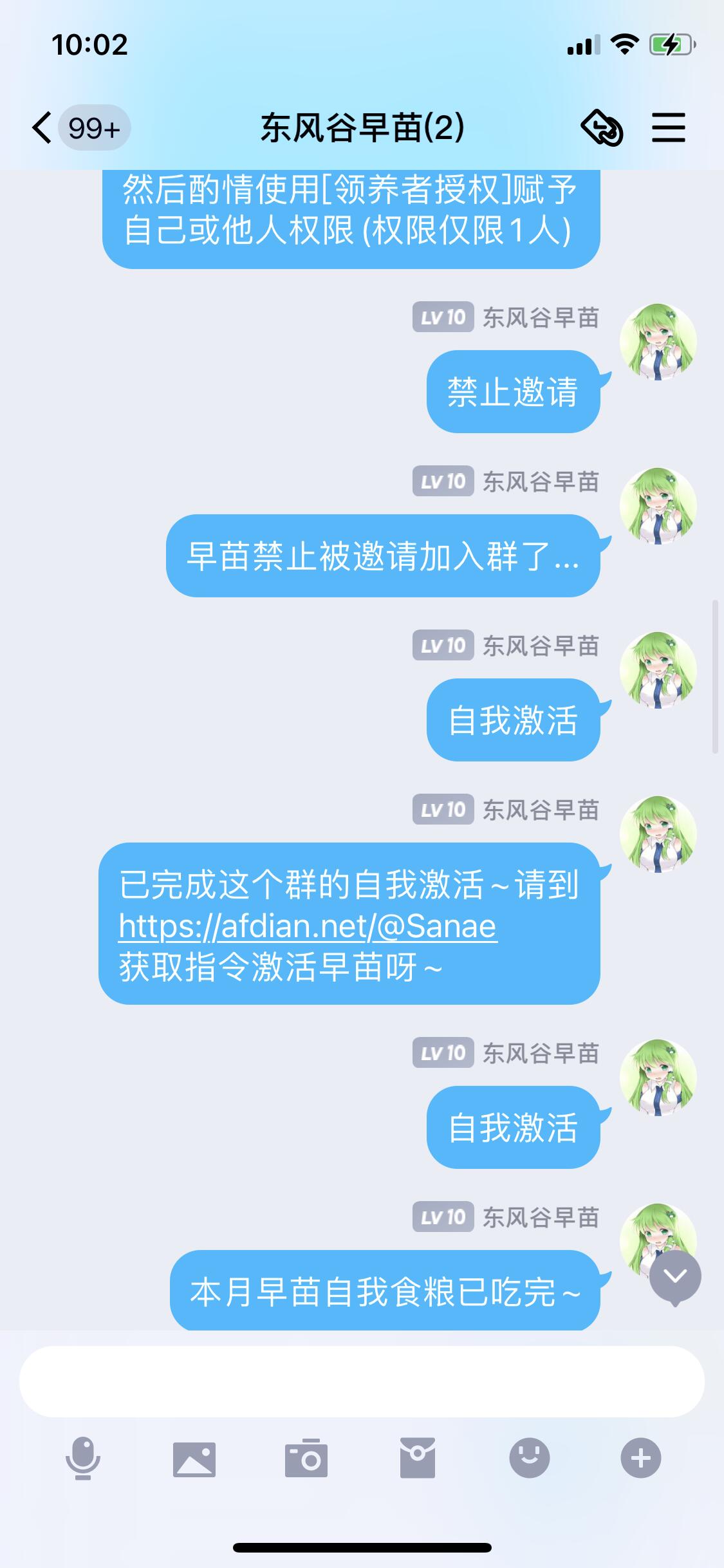Open more options with the plus icon
Image resolution: width=724 pixels, height=1568 pixels.
tap(640, 1459)
